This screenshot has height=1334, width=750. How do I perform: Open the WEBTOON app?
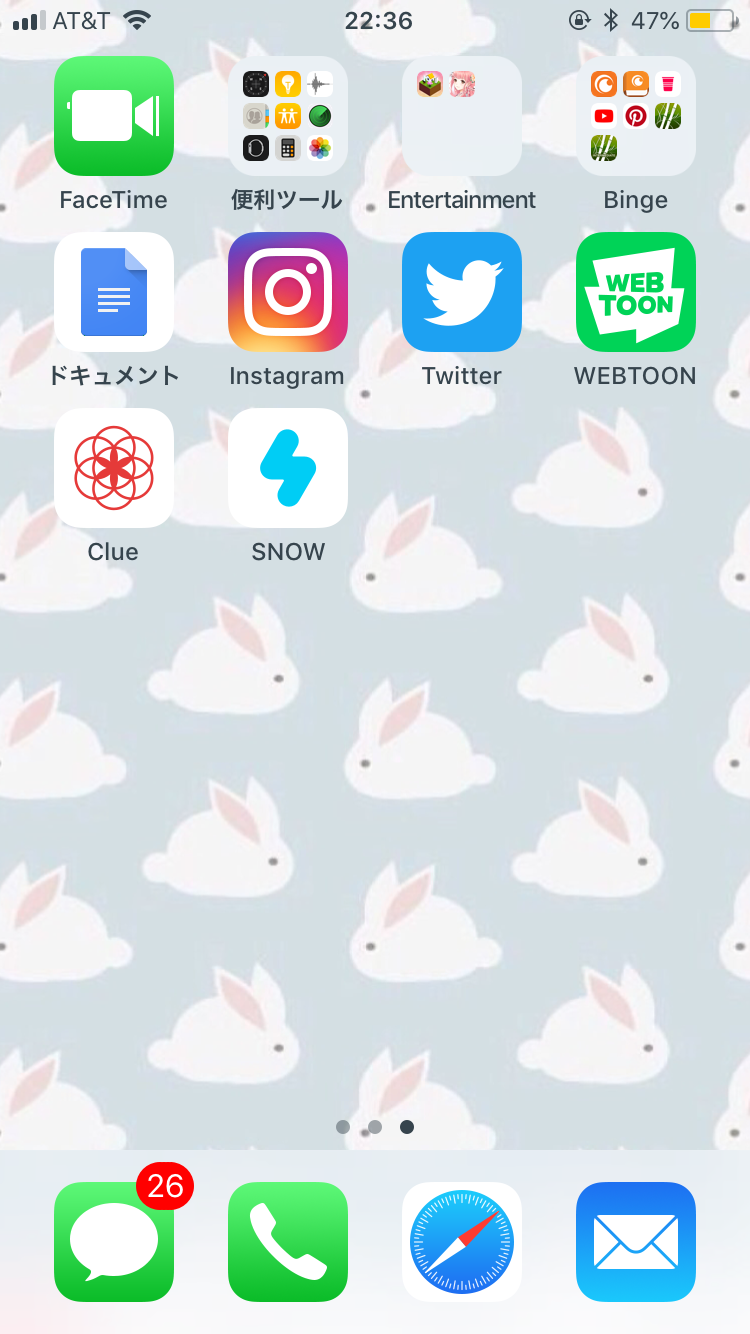[x=635, y=292]
